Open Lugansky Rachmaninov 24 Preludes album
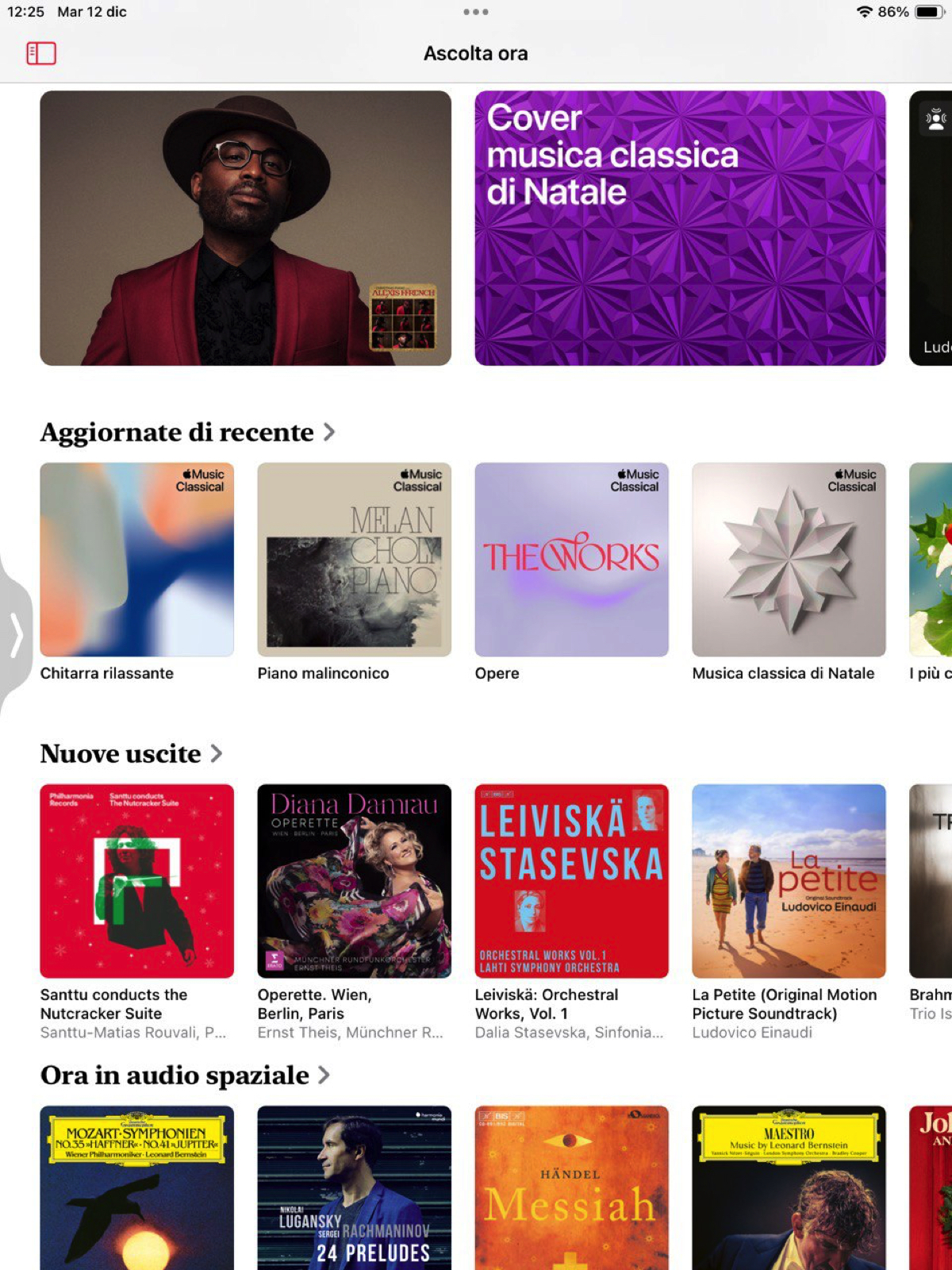The width and height of the screenshot is (952, 1270). [x=354, y=1187]
